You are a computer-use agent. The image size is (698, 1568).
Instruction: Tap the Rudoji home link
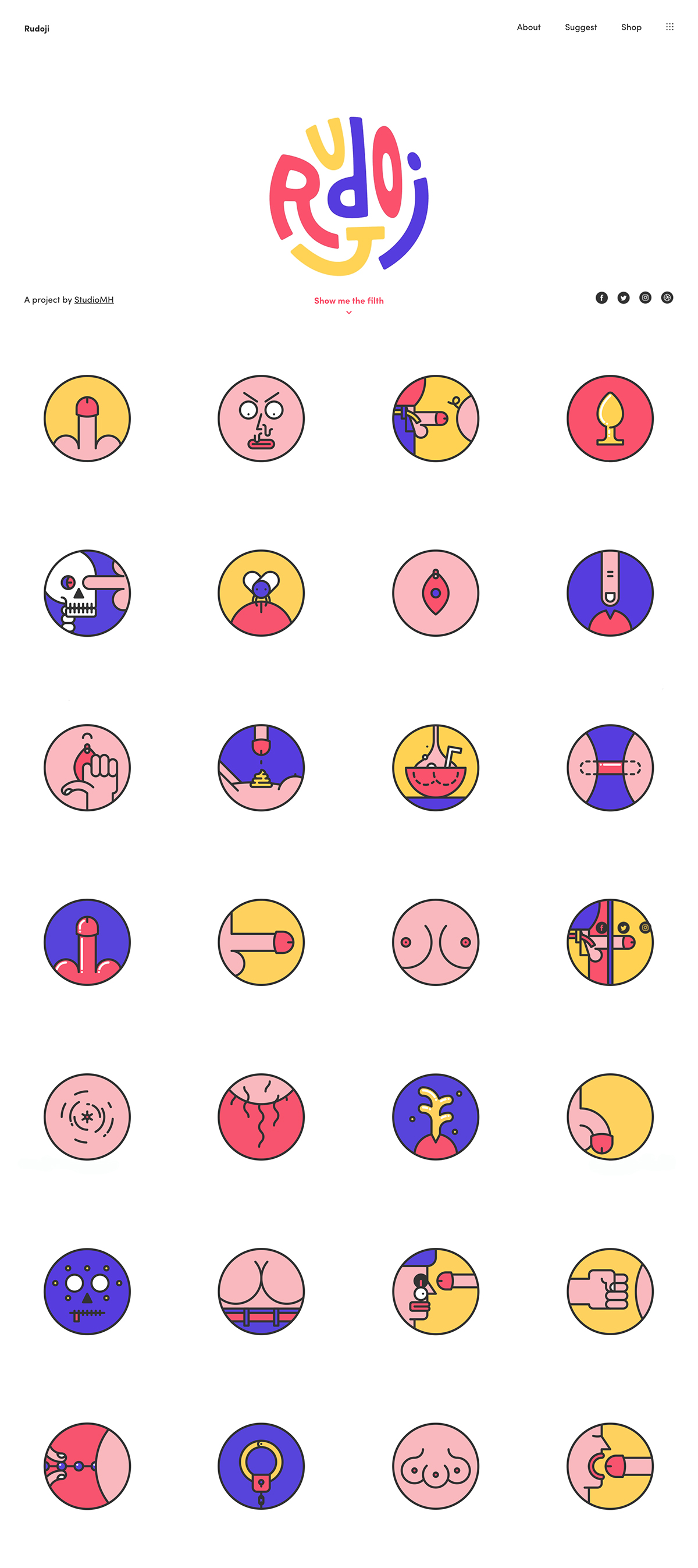point(37,29)
